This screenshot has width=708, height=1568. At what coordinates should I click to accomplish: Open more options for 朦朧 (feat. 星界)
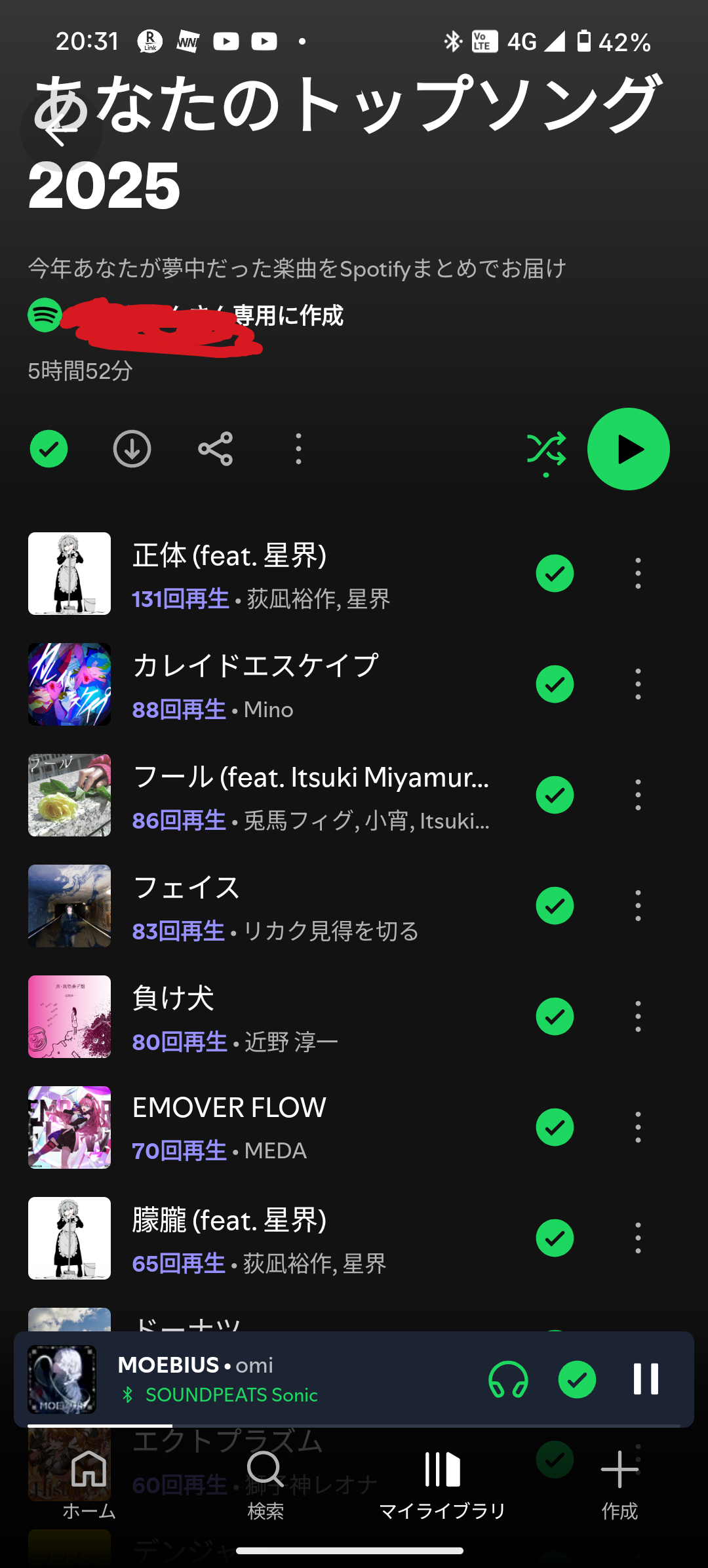coord(638,1238)
